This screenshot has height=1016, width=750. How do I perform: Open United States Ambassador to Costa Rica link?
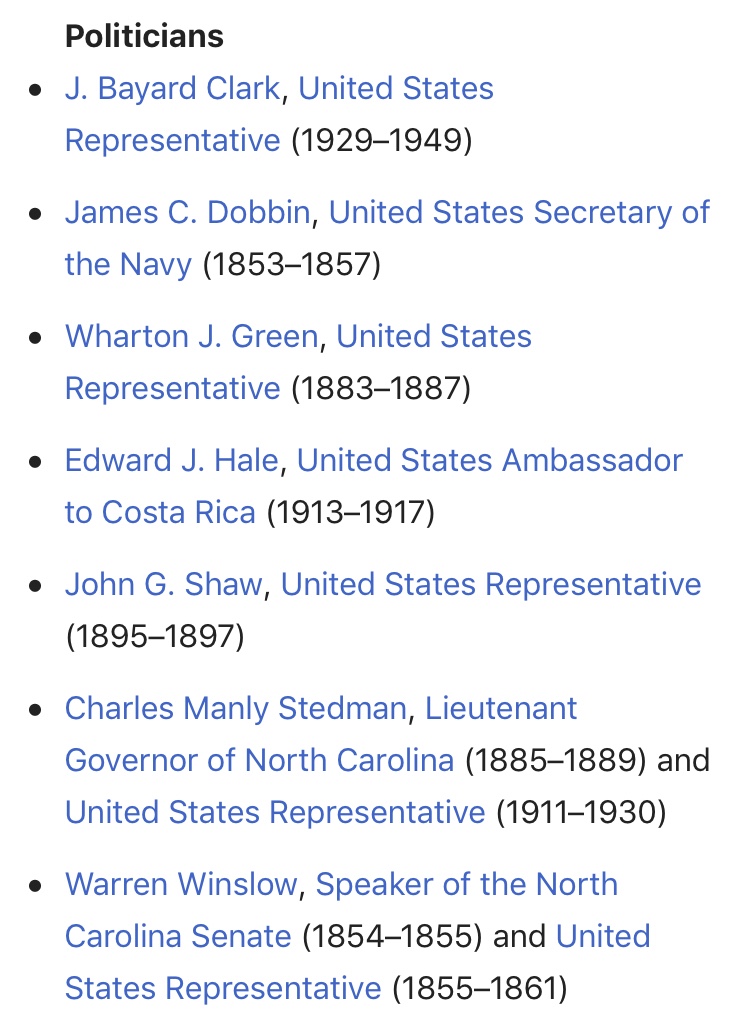coord(489,461)
